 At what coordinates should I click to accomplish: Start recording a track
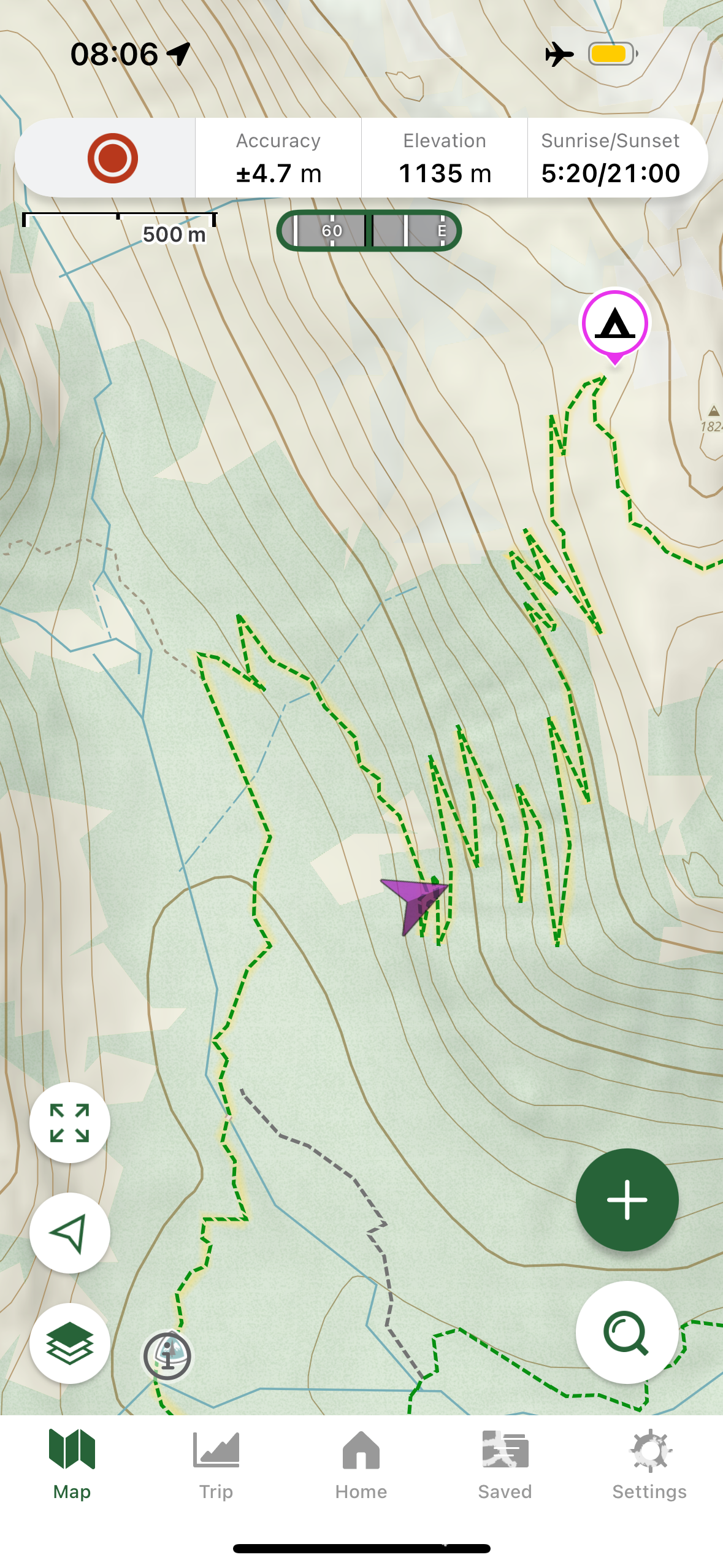coord(112,158)
